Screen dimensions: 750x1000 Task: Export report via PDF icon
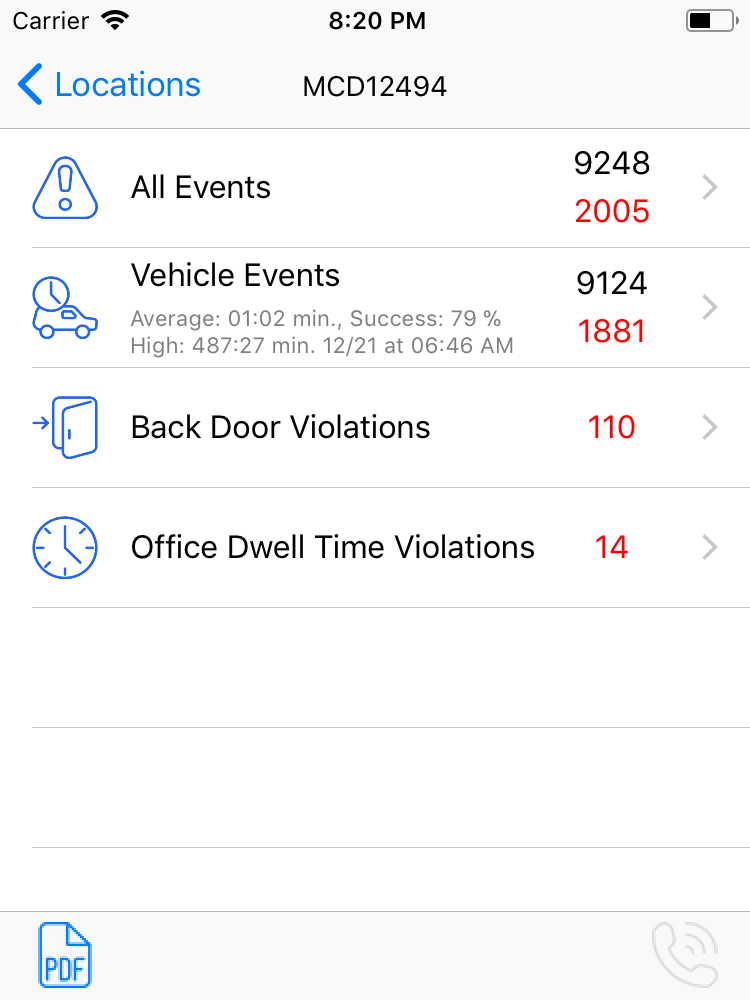[65, 955]
